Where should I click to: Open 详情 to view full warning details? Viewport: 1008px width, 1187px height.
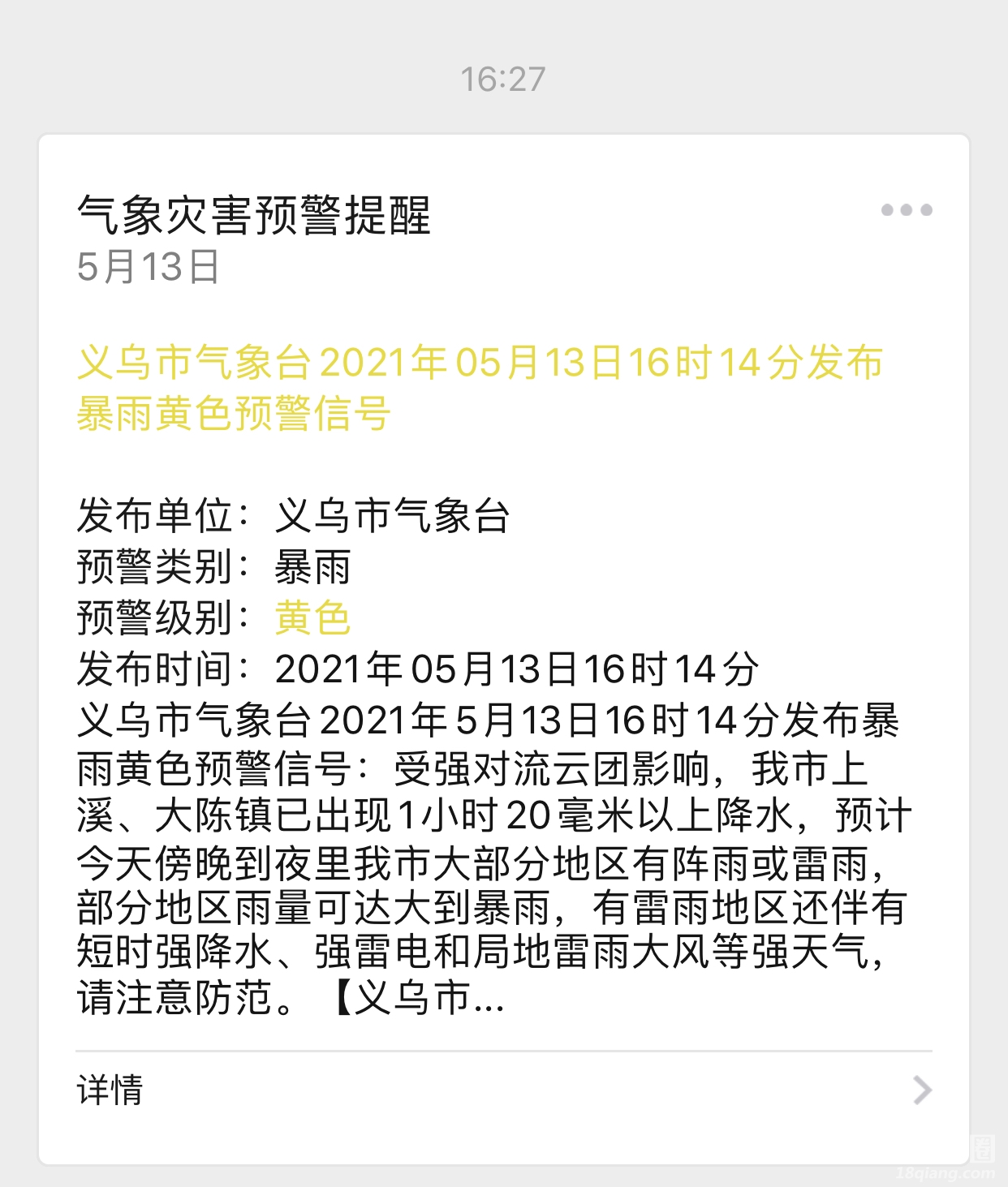pos(503,1090)
